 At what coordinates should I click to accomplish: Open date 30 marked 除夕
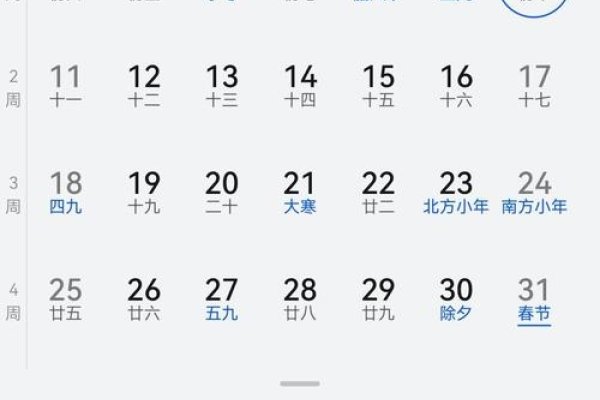tap(456, 298)
